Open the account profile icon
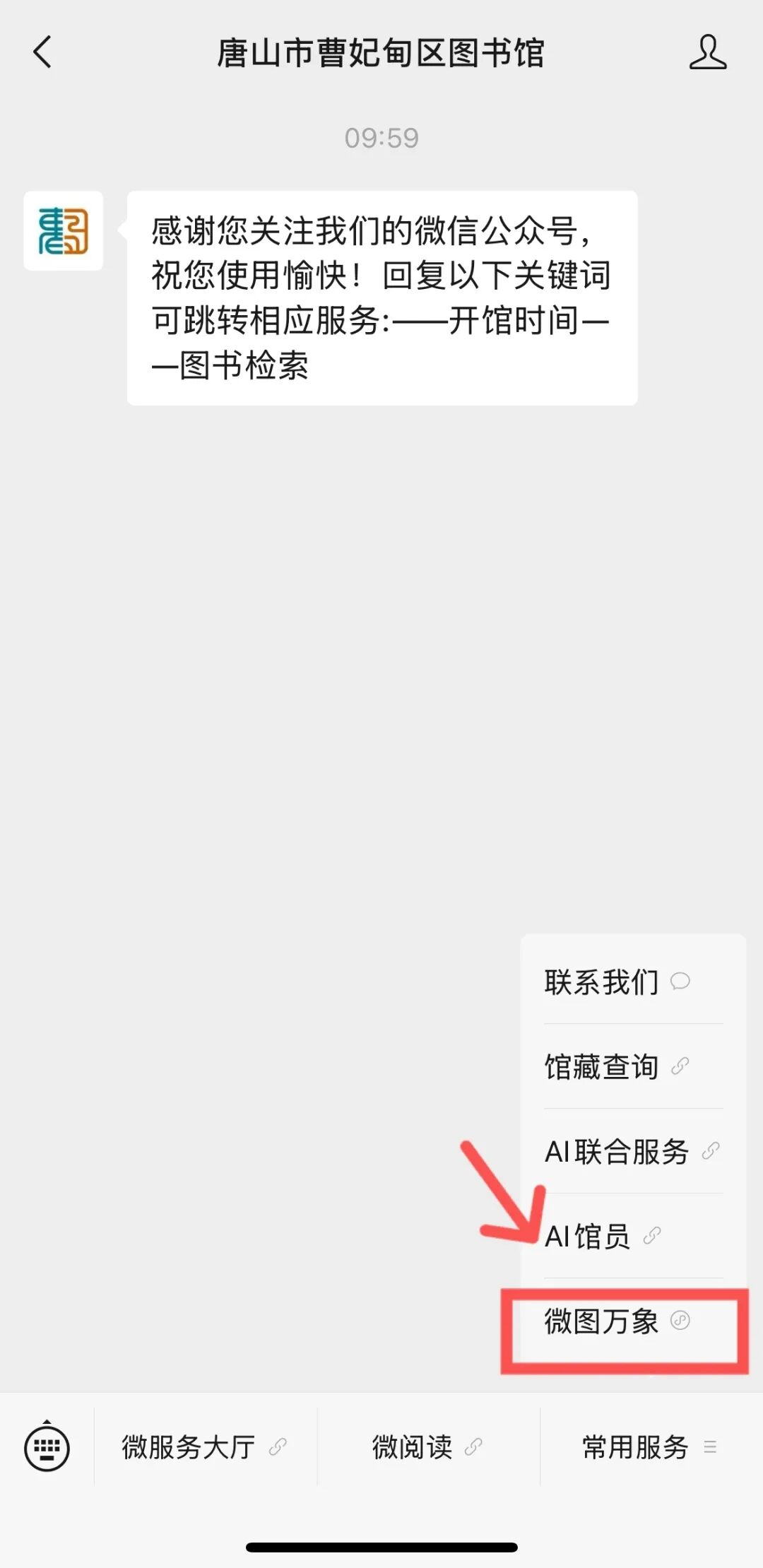Screen dimensions: 763x1568 [x=707, y=52]
